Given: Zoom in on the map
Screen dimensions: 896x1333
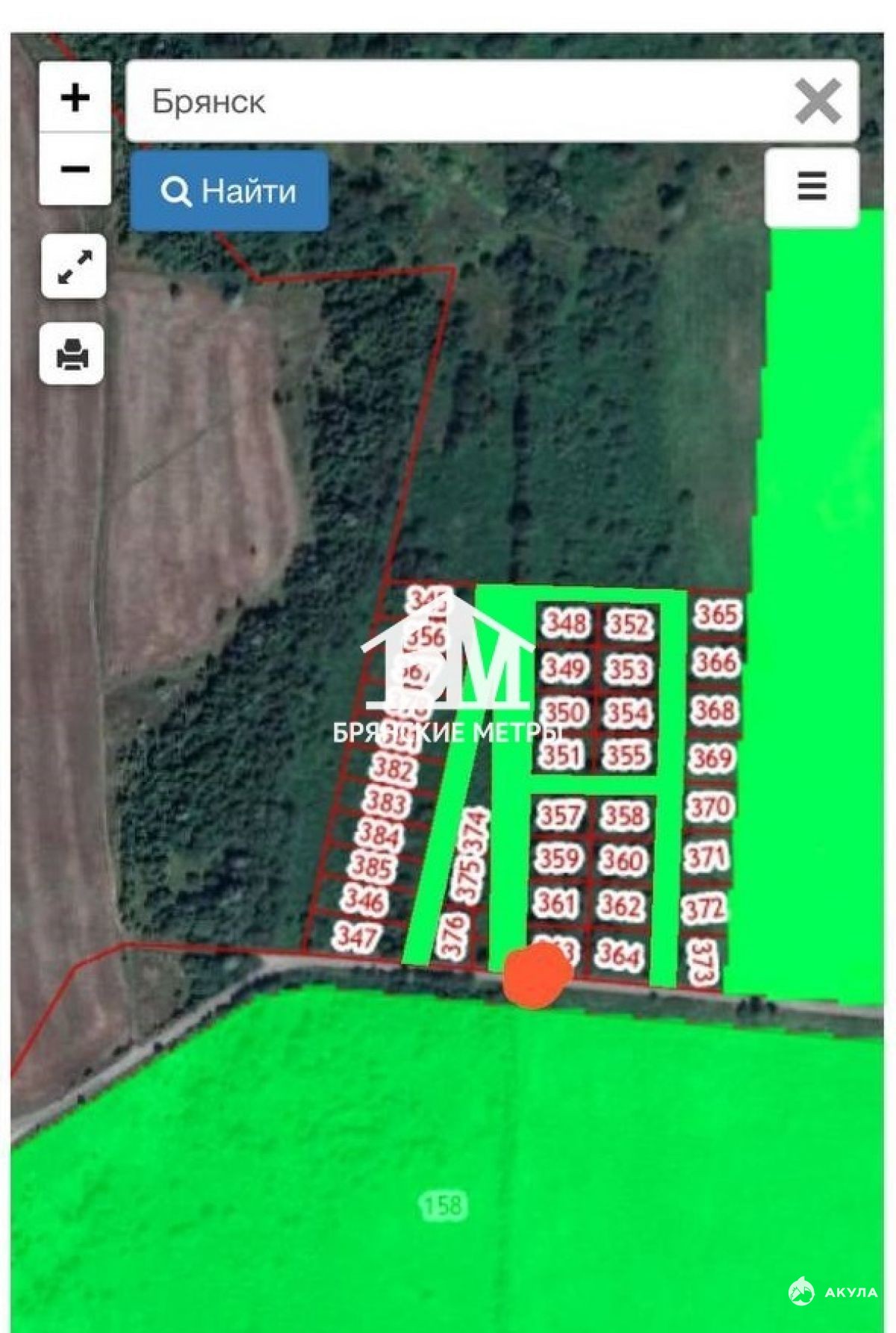Looking at the screenshot, I should pyautogui.click(x=75, y=97).
